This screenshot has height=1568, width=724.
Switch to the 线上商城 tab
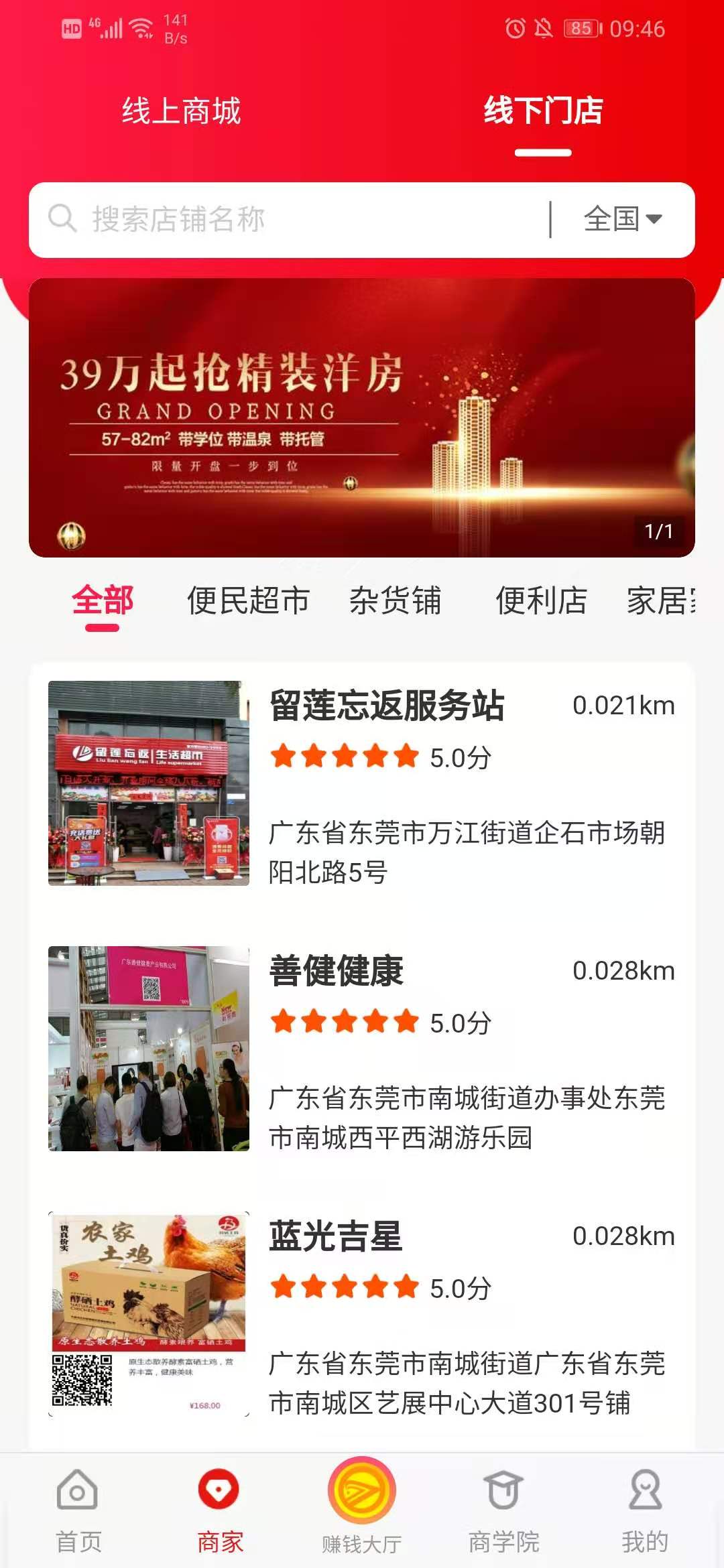click(181, 111)
